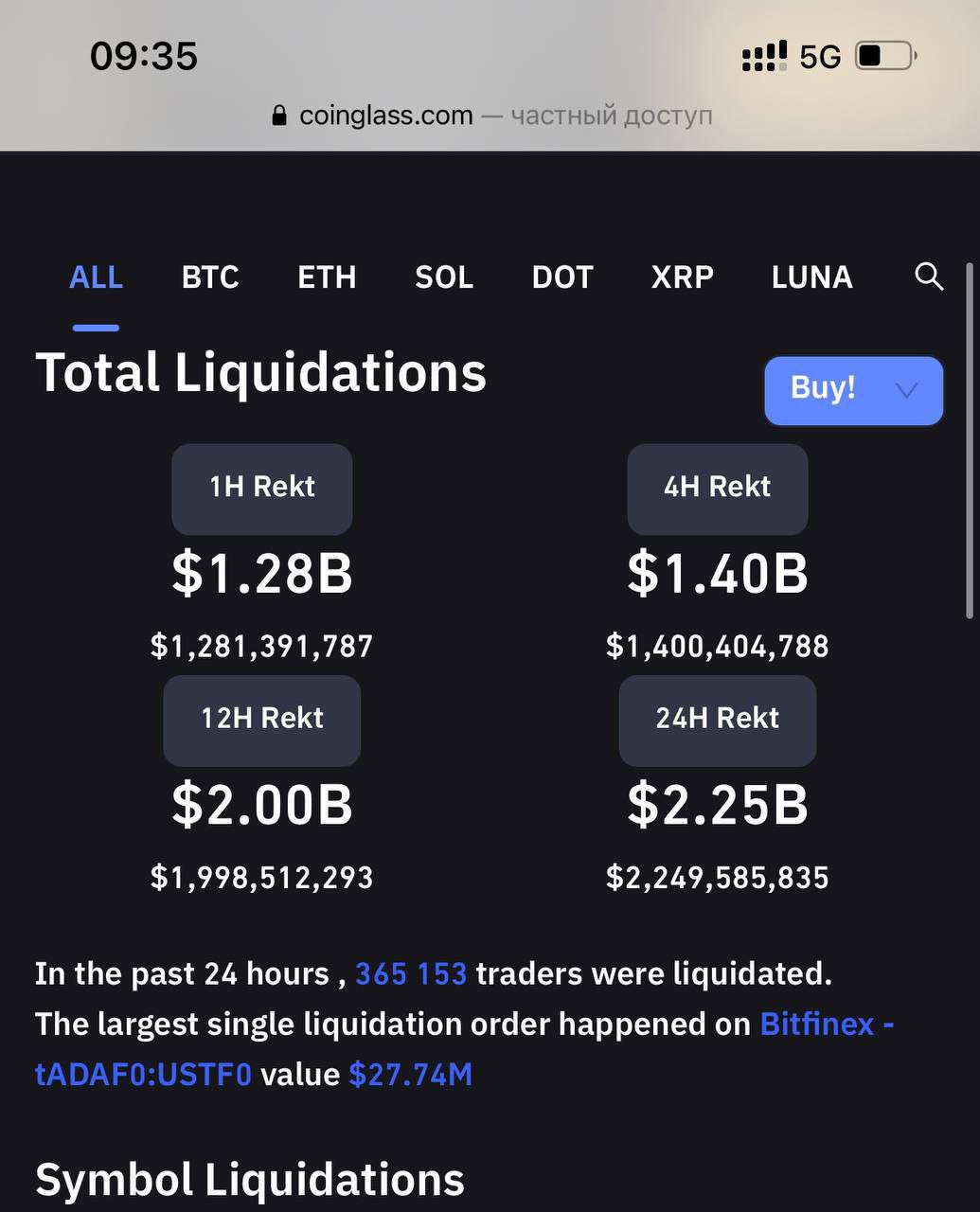The width and height of the screenshot is (980, 1212).
Task: Tap the 1H Rekt button
Action: point(262,488)
